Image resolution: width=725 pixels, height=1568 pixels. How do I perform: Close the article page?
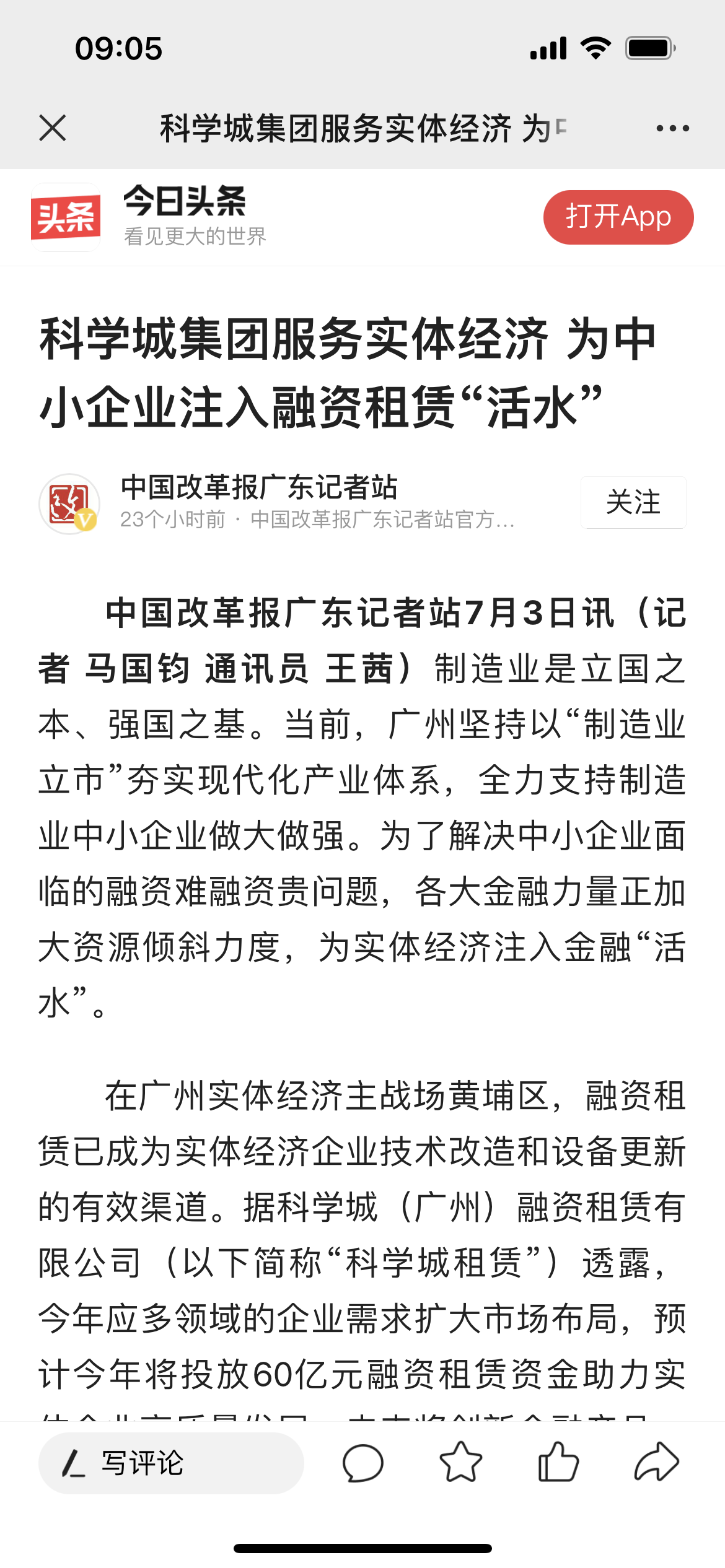click(53, 128)
